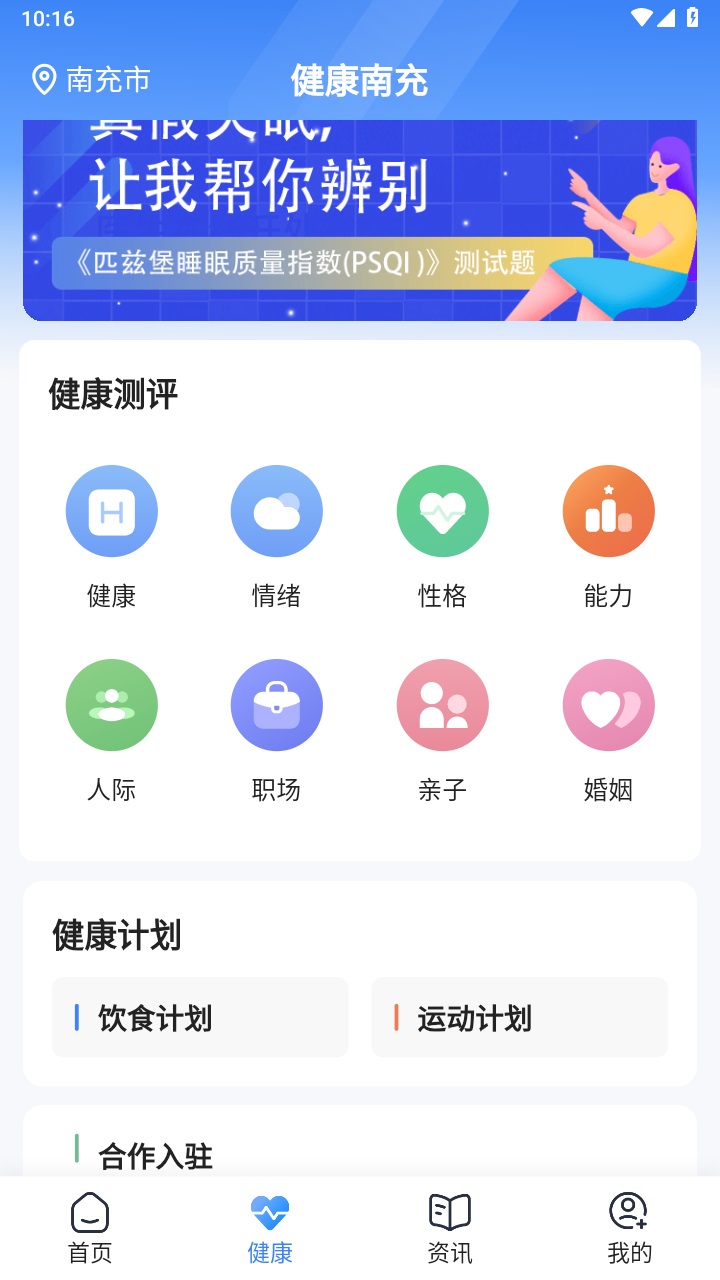Open 运动计划 exercise plan
Image resolution: width=720 pixels, height=1280 pixels.
pyautogui.click(x=519, y=1018)
